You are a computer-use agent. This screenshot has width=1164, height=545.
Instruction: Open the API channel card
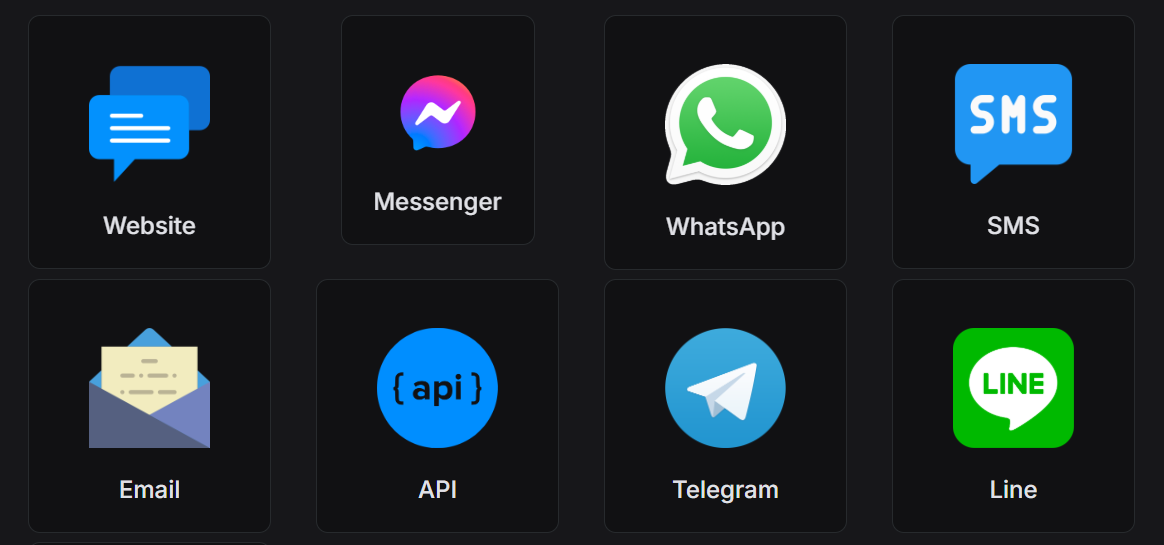click(x=437, y=405)
